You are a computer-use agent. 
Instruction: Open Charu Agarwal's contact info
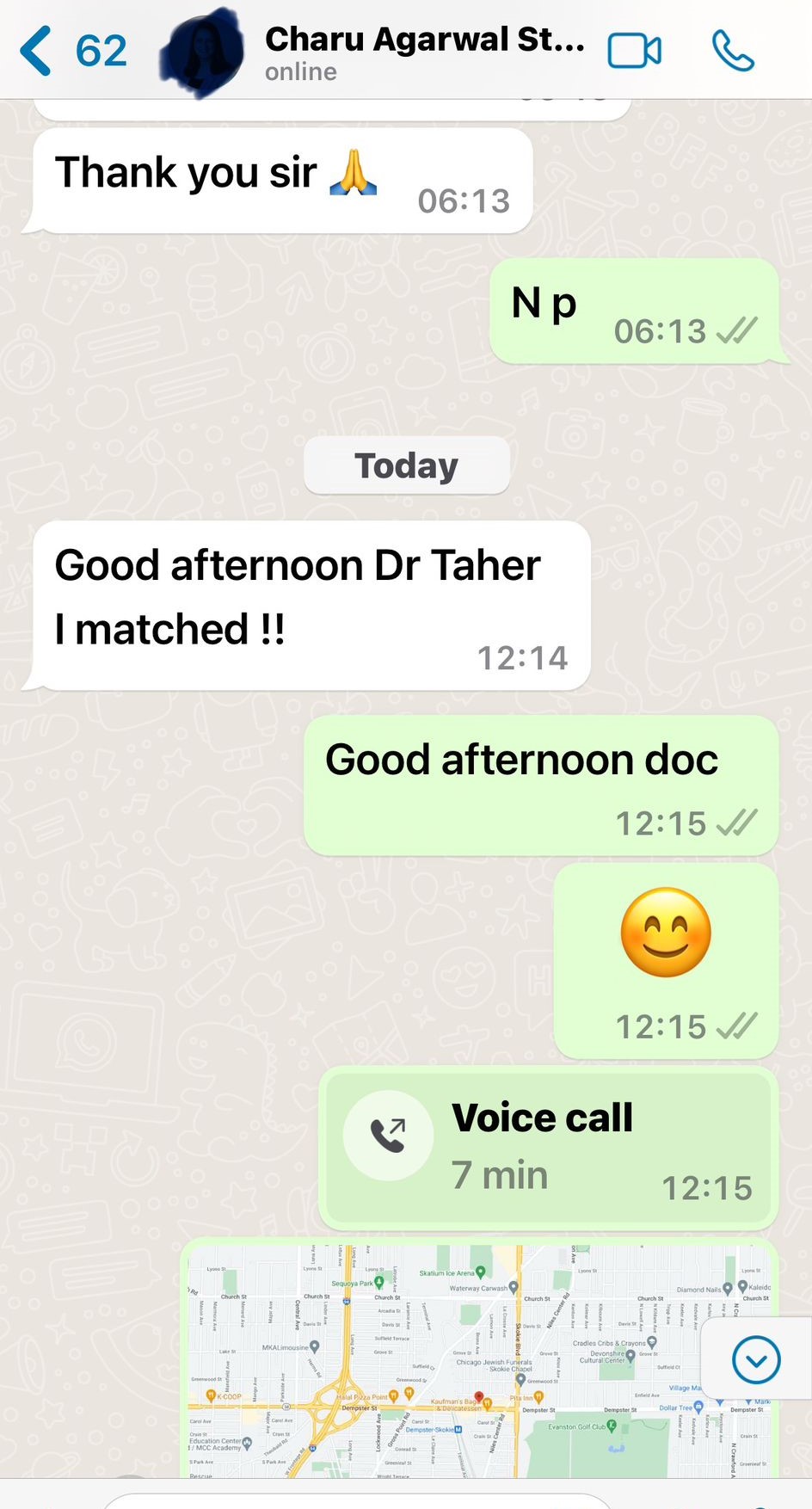(424, 52)
